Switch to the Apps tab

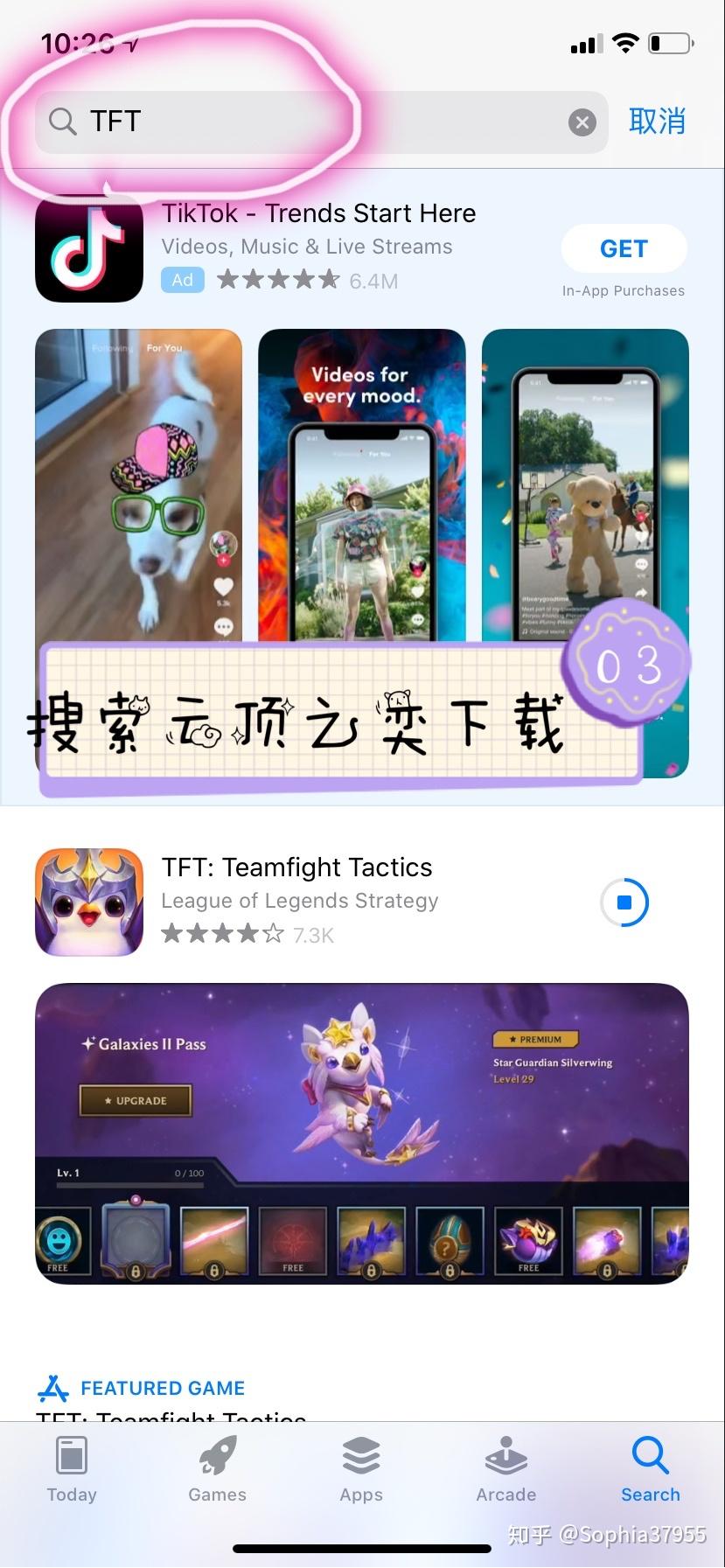pyautogui.click(x=361, y=1469)
